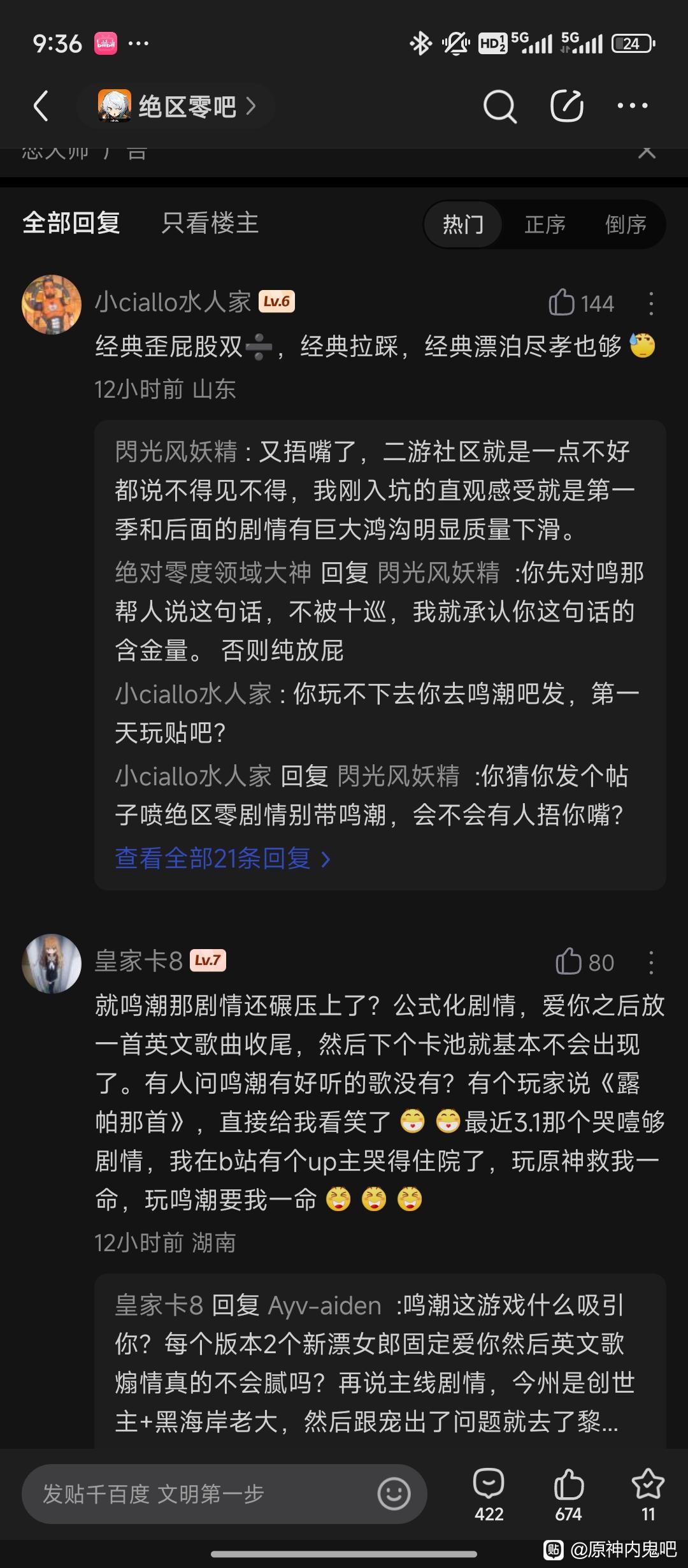
Task: Favorite the thread with star icon
Action: click(648, 1493)
